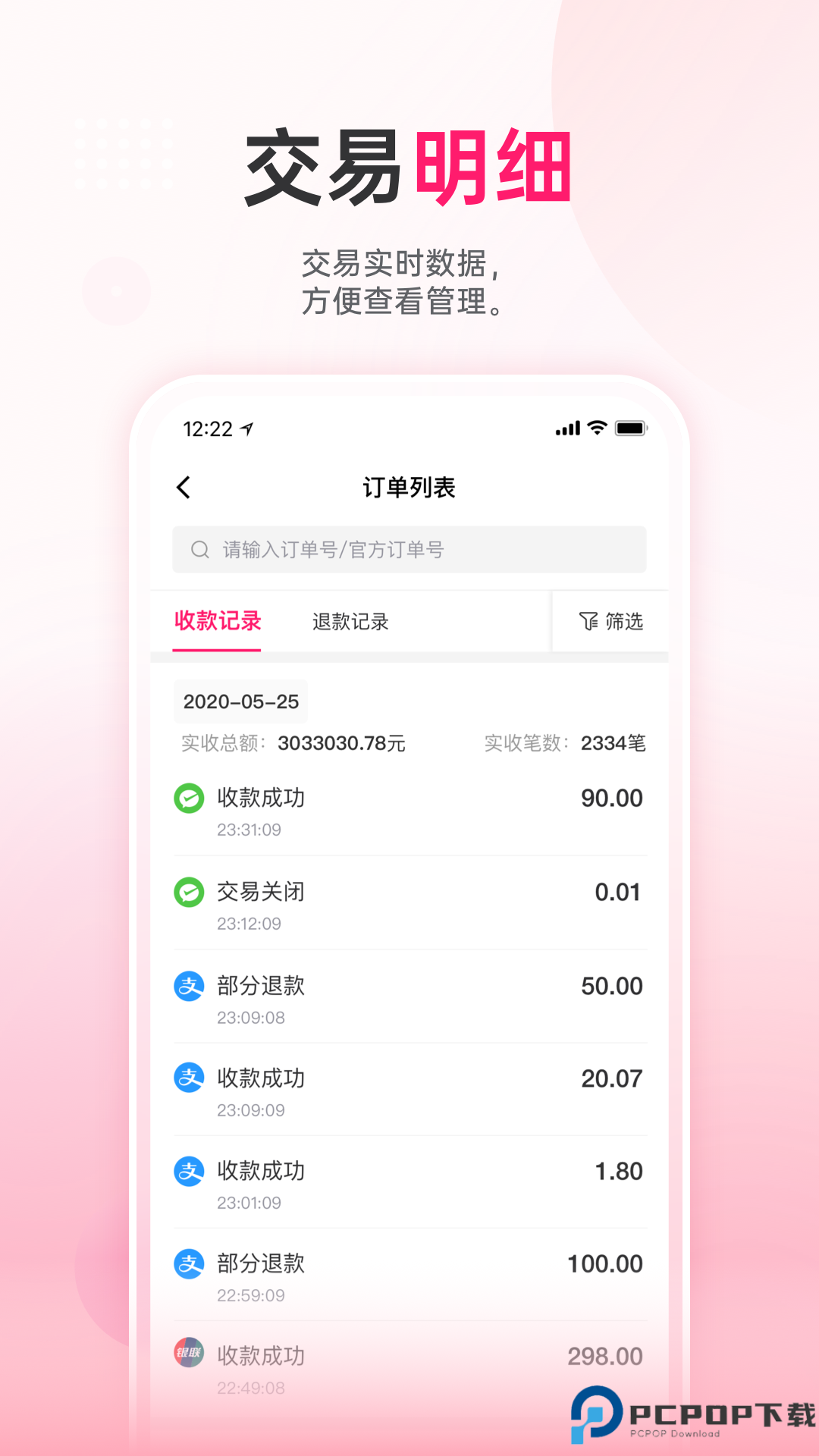Tap the UnionPay icon on the 298.00 record
This screenshot has width=819, height=1456.
[x=189, y=1356]
